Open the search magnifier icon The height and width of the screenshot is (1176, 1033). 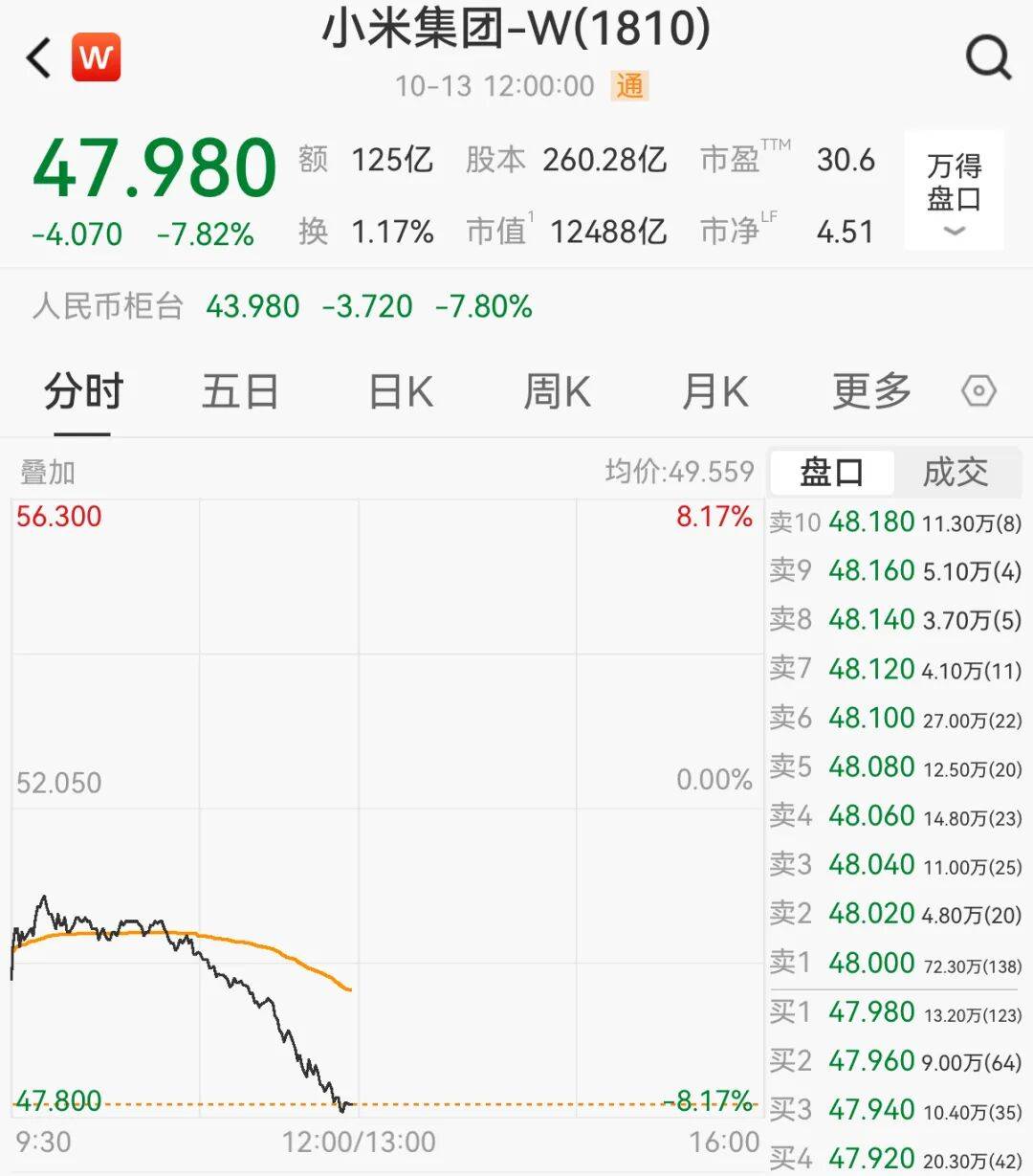(985, 57)
